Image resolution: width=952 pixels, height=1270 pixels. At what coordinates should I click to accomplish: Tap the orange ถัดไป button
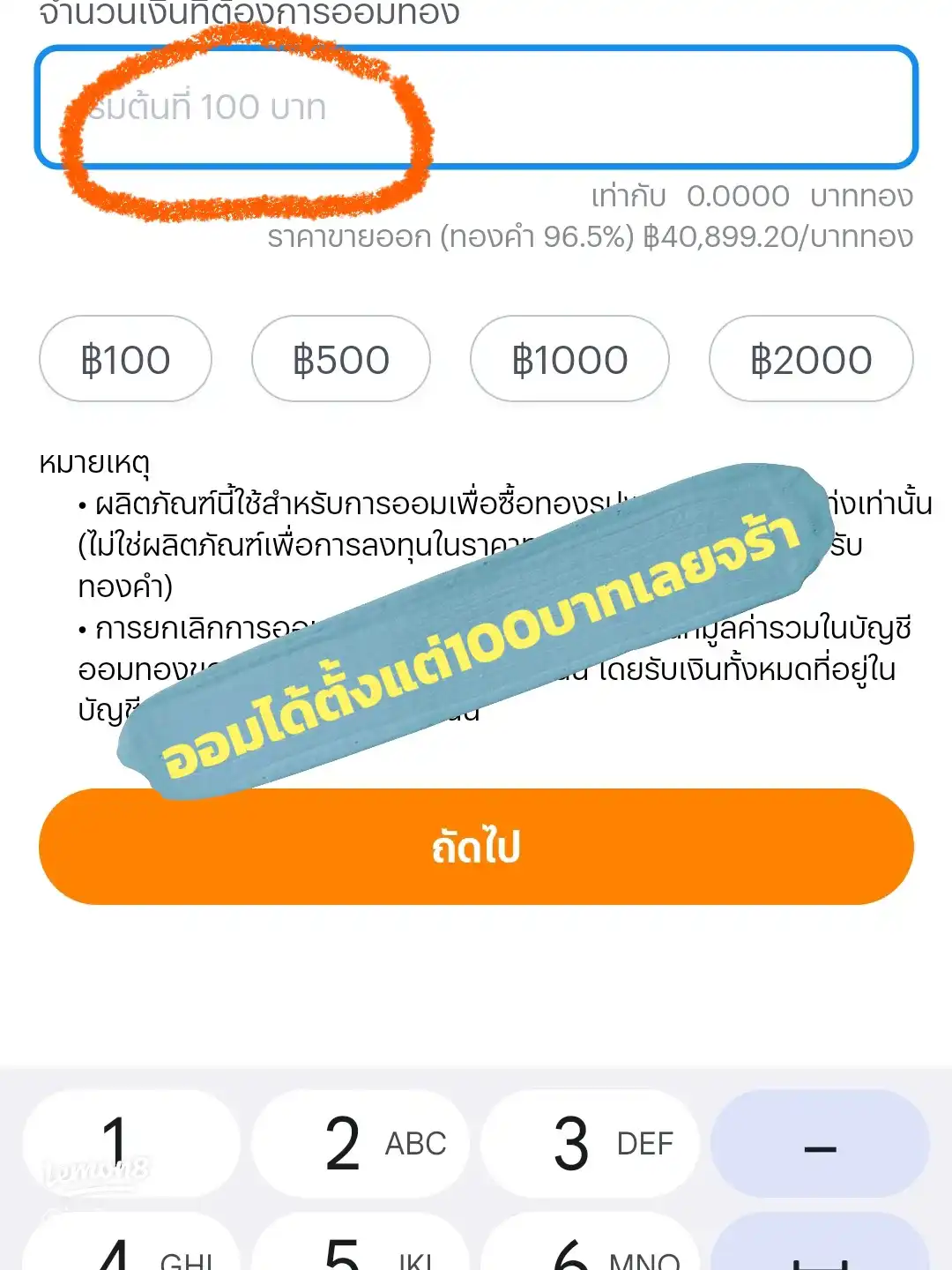(x=476, y=847)
